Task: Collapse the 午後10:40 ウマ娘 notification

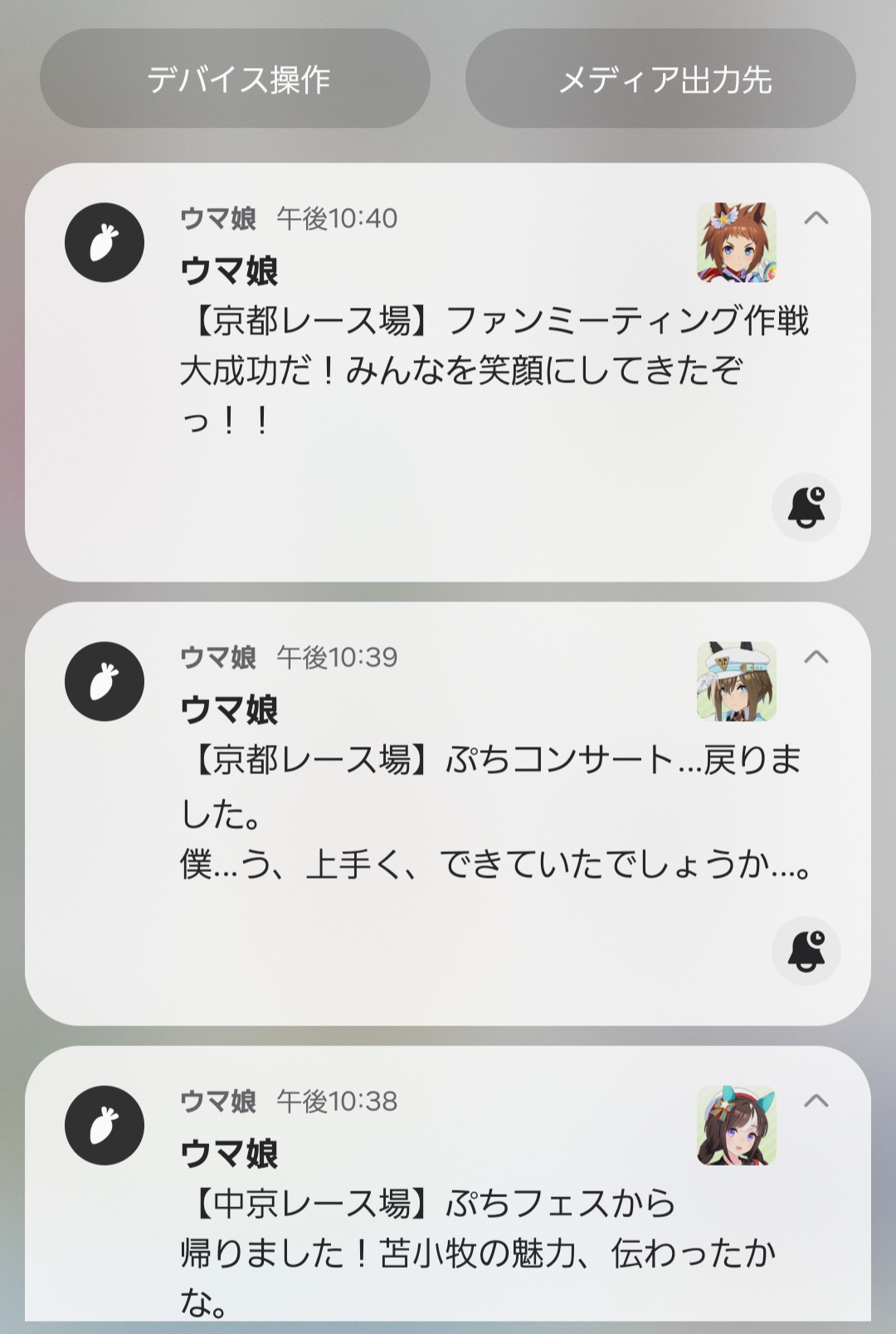Action: click(x=816, y=218)
